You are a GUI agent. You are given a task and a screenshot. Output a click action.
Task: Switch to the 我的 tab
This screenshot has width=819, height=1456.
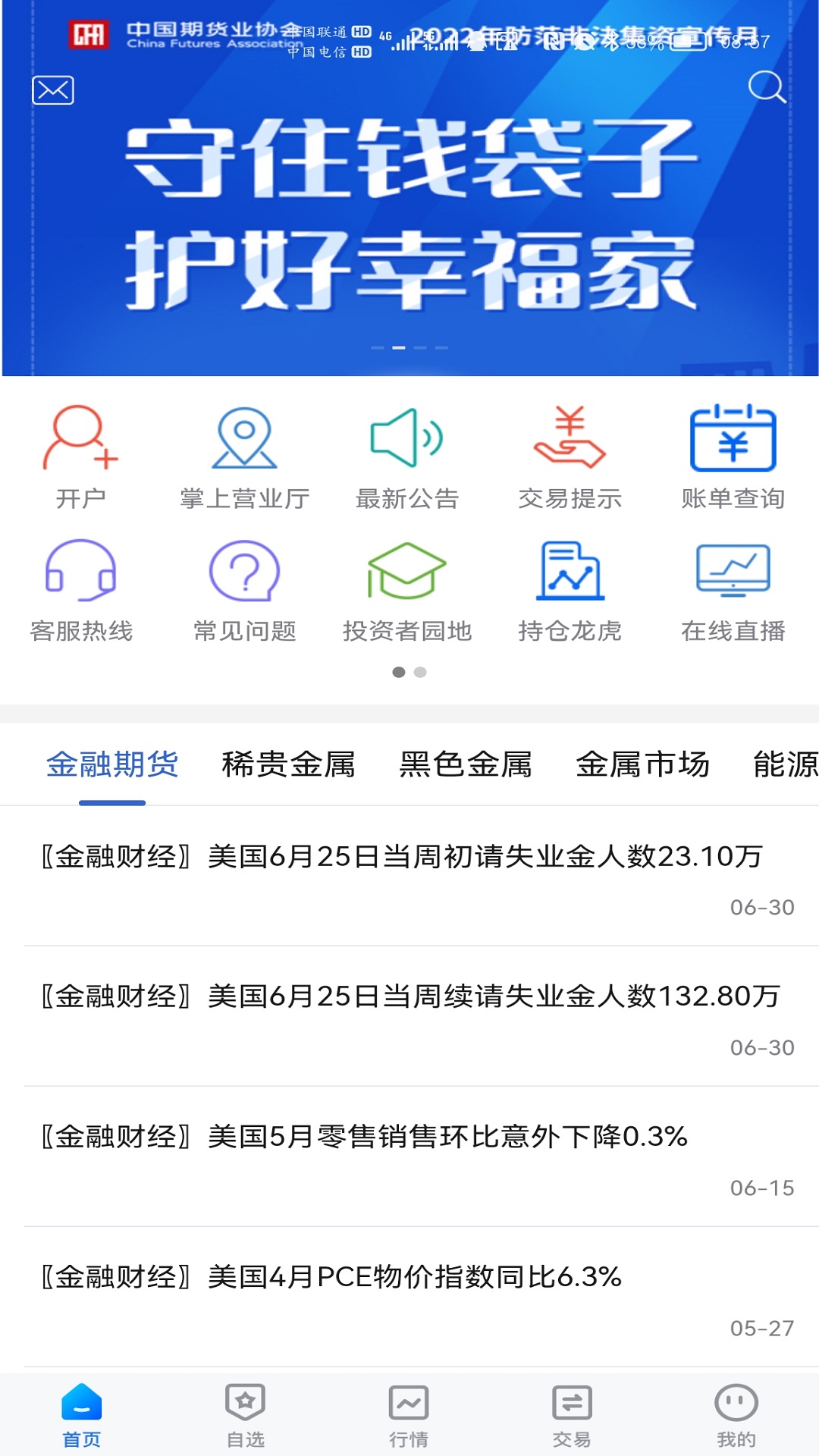(736, 1416)
